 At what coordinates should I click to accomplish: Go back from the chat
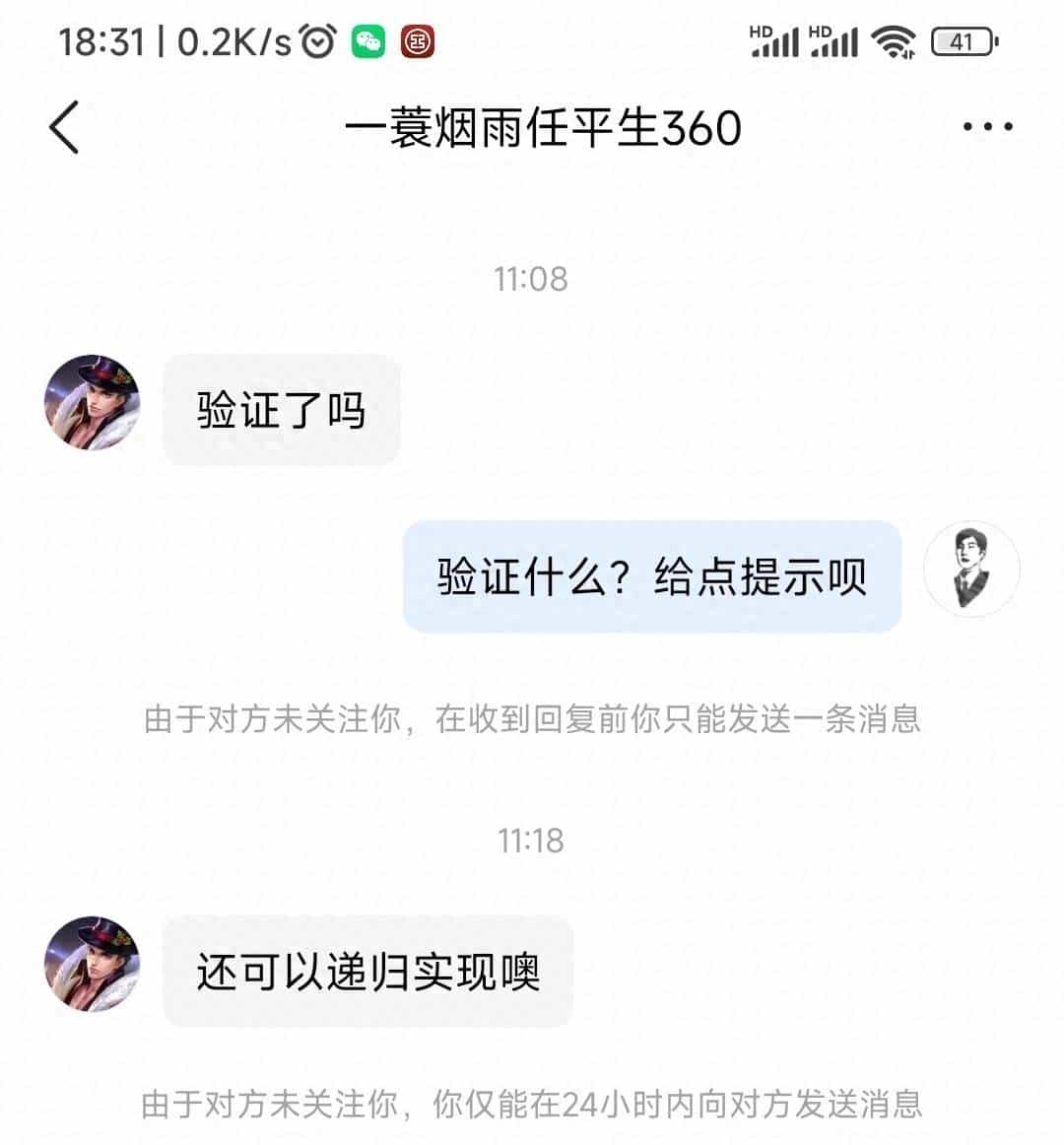tap(64, 127)
